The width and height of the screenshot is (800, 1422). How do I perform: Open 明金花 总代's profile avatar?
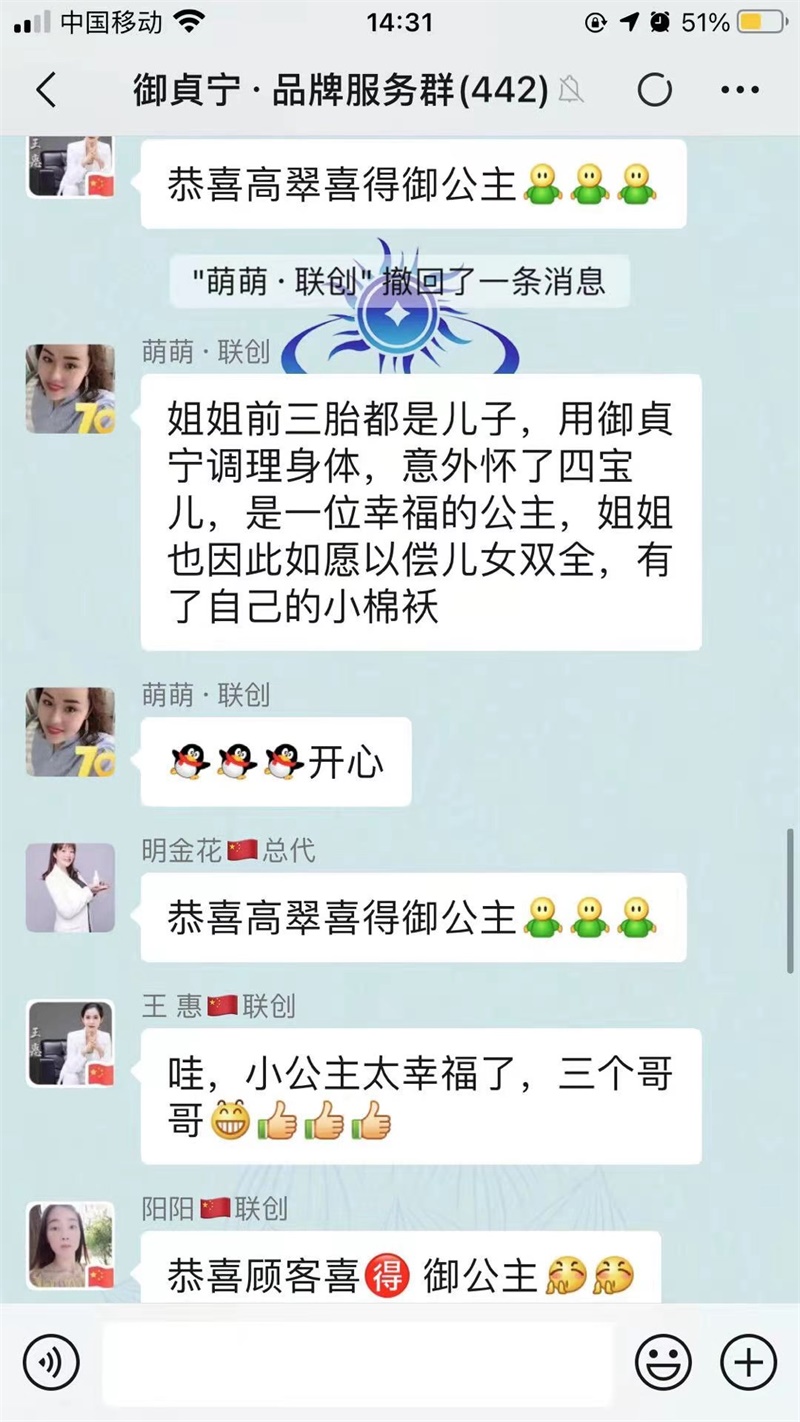tap(70, 888)
